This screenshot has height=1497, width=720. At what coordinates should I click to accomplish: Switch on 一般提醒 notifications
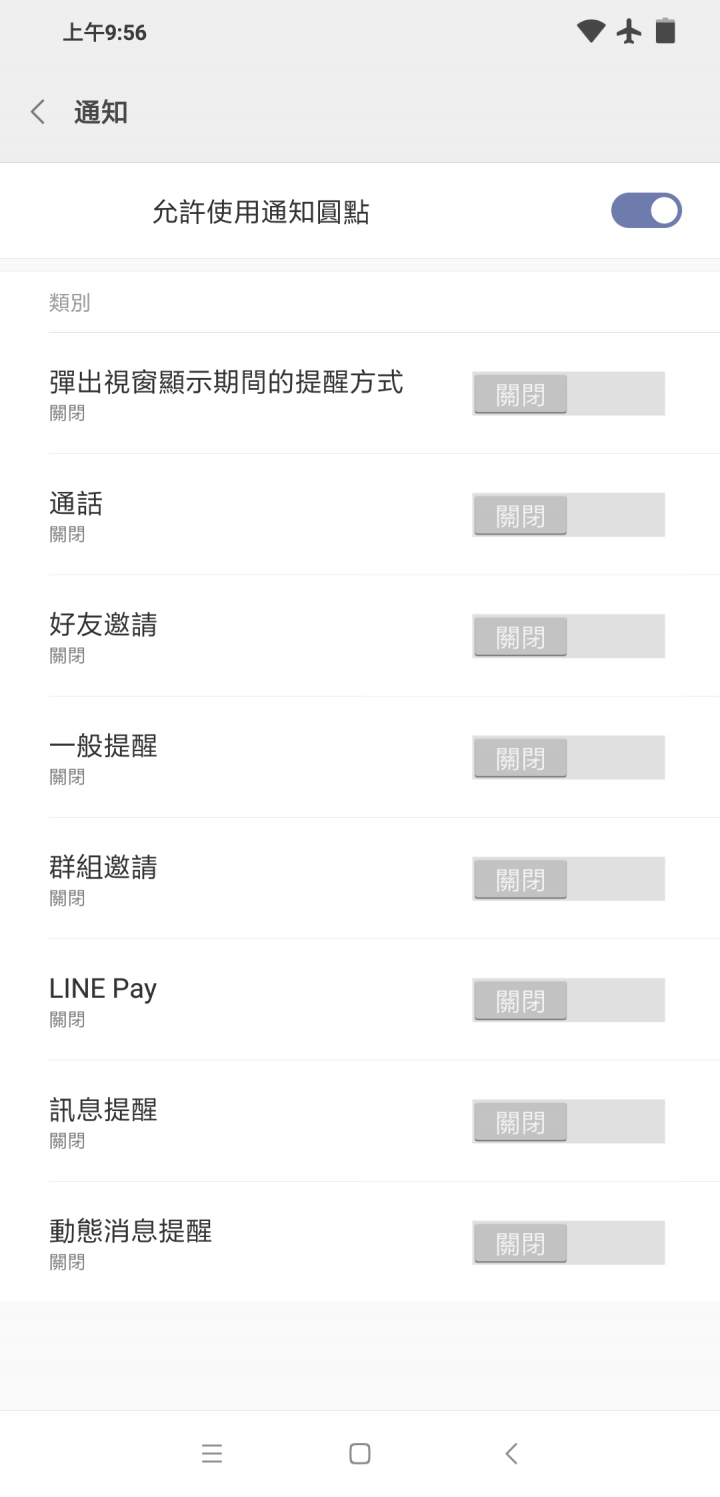pyautogui.click(x=568, y=758)
